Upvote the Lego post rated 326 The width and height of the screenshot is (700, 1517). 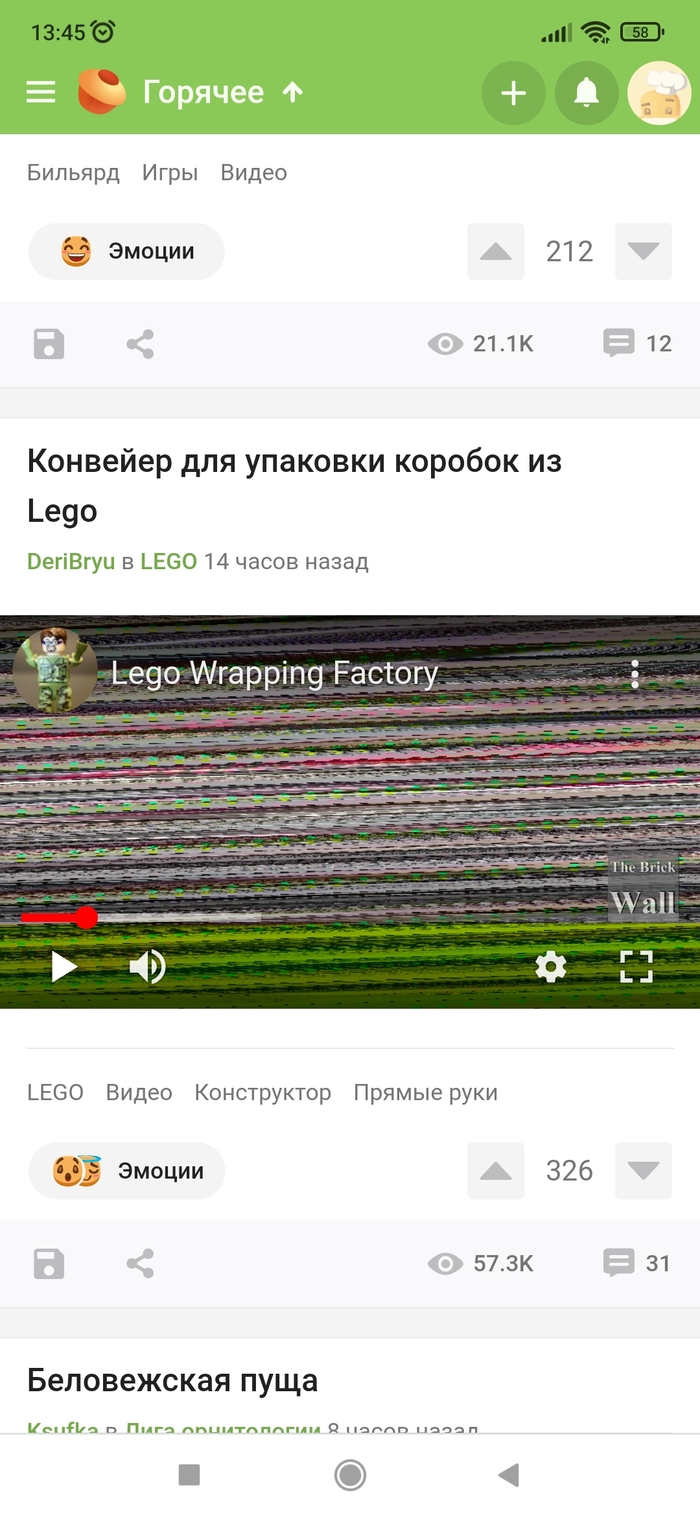(495, 1171)
